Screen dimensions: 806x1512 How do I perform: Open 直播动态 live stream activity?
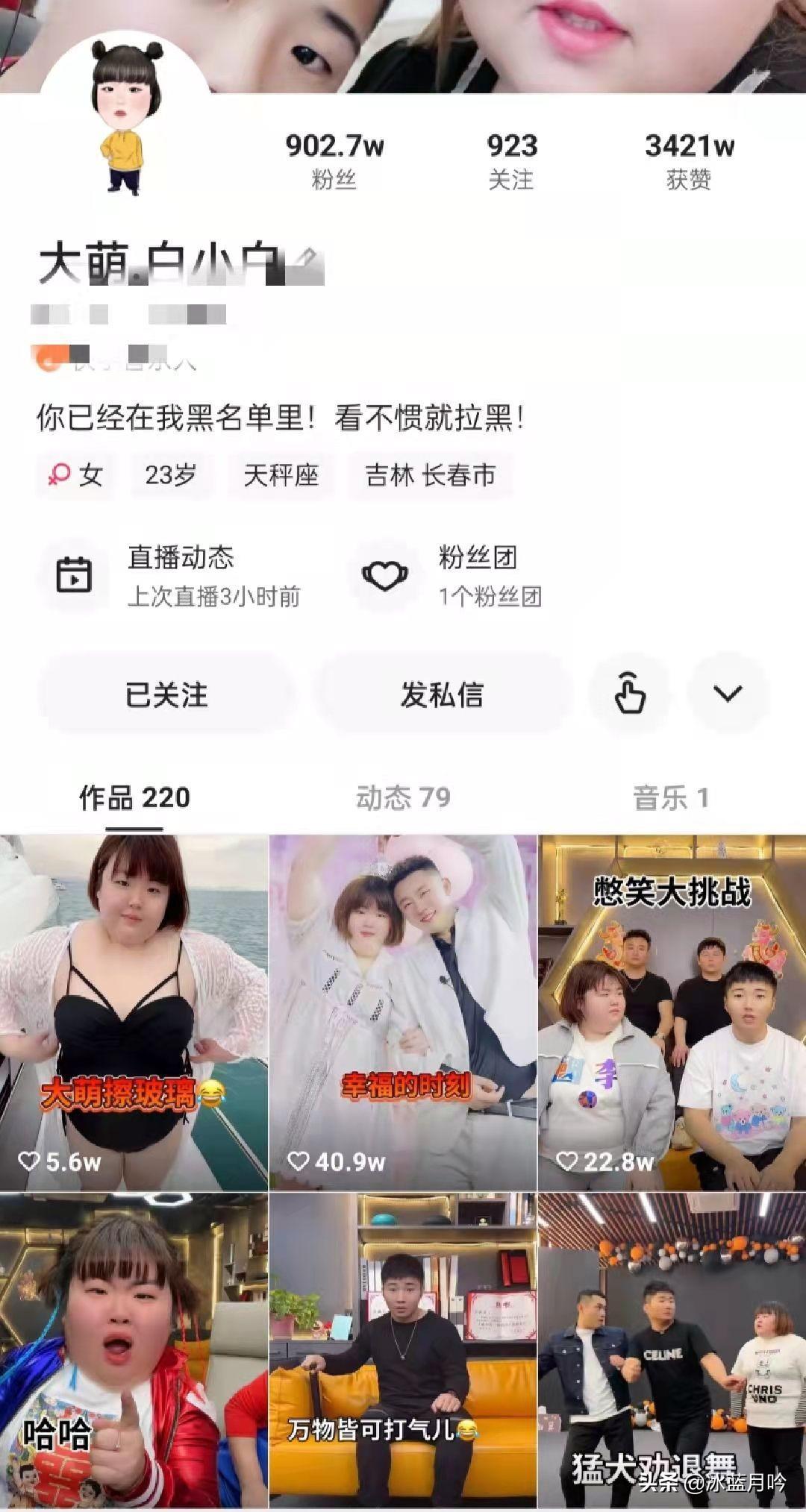click(179, 576)
